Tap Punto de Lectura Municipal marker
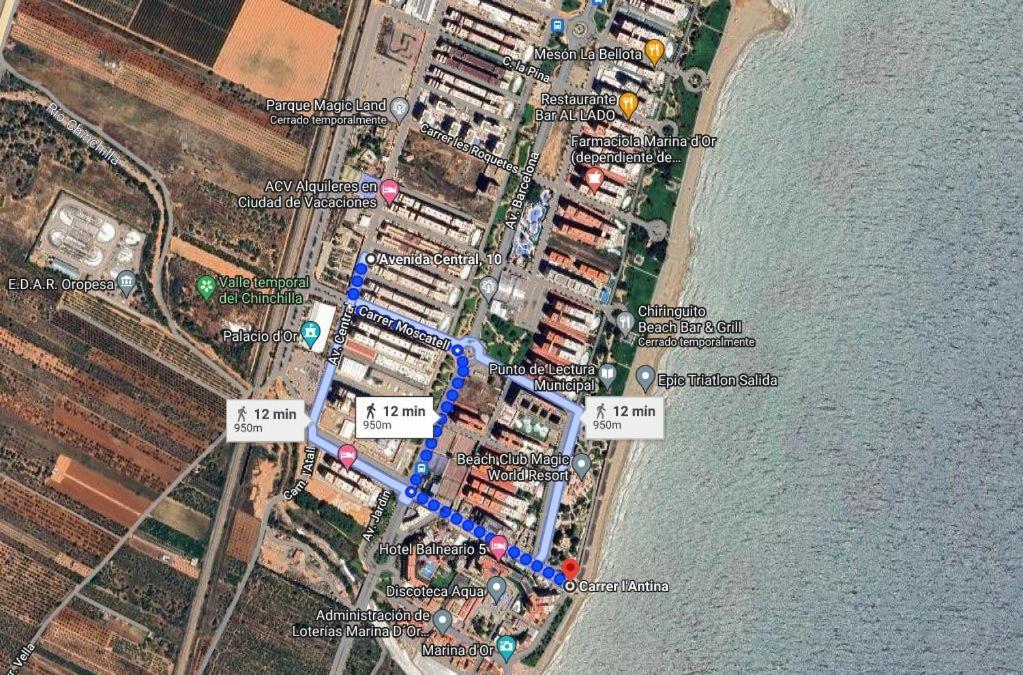 coord(607,376)
